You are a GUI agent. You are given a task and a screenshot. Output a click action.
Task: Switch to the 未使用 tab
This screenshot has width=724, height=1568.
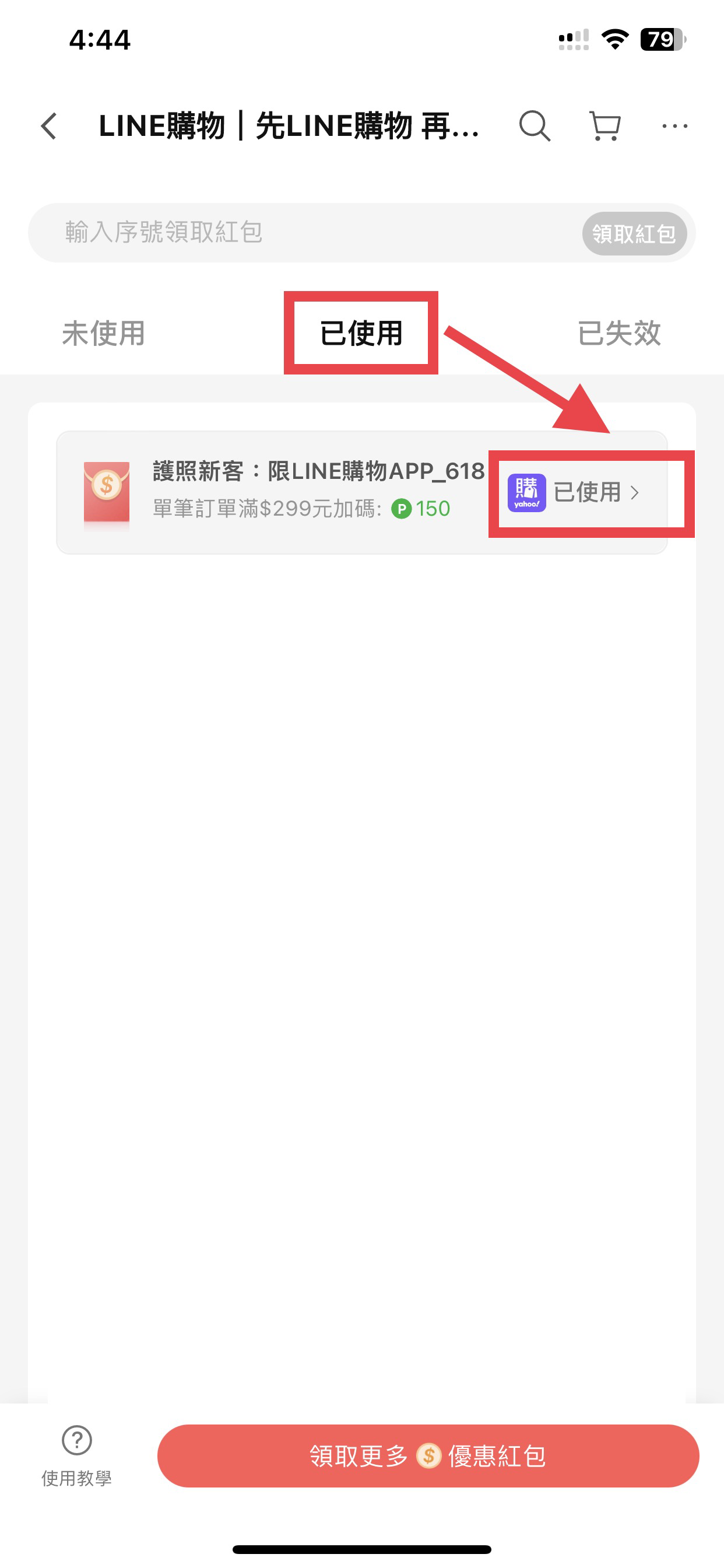[x=103, y=333]
